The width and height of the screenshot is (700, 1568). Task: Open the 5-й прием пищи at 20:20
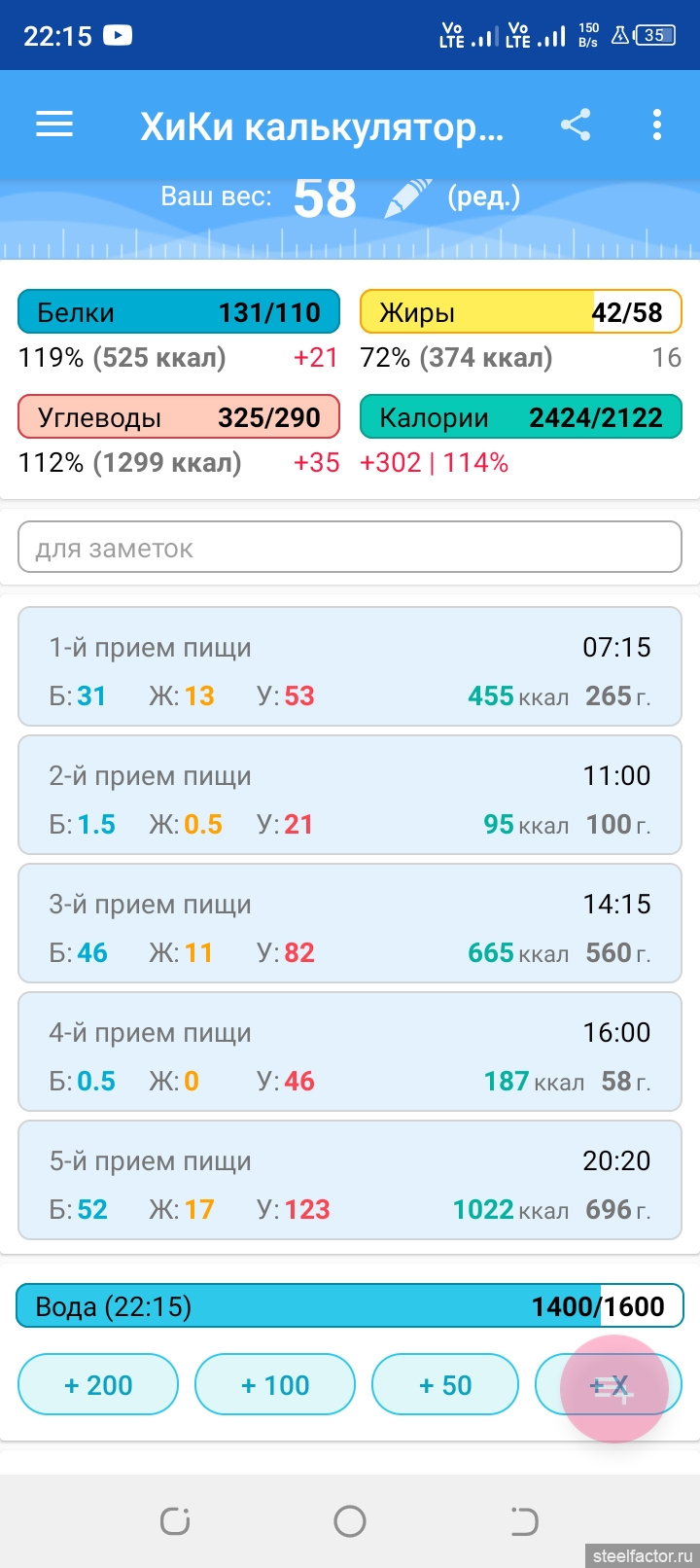click(x=350, y=1181)
